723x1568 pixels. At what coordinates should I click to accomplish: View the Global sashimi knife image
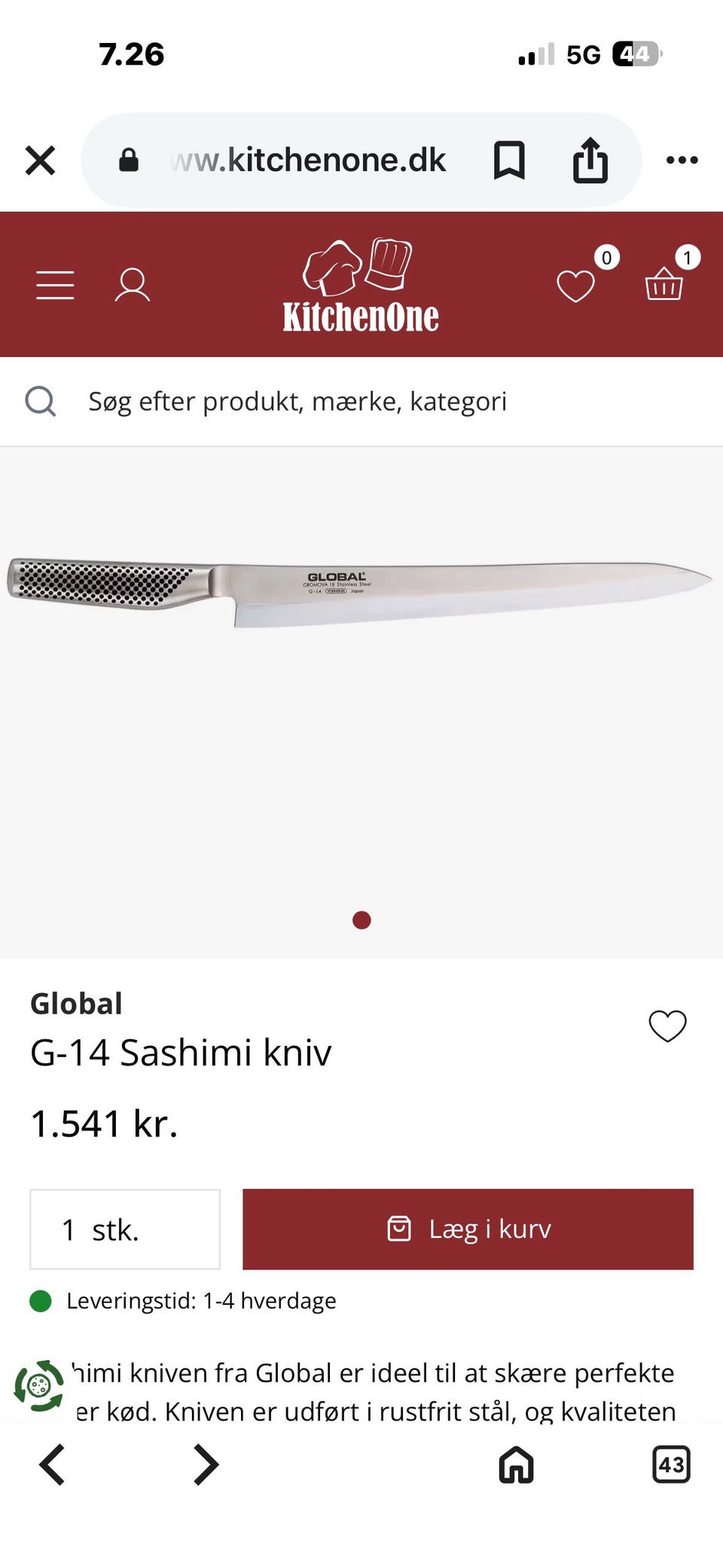click(x=360, y=592)
